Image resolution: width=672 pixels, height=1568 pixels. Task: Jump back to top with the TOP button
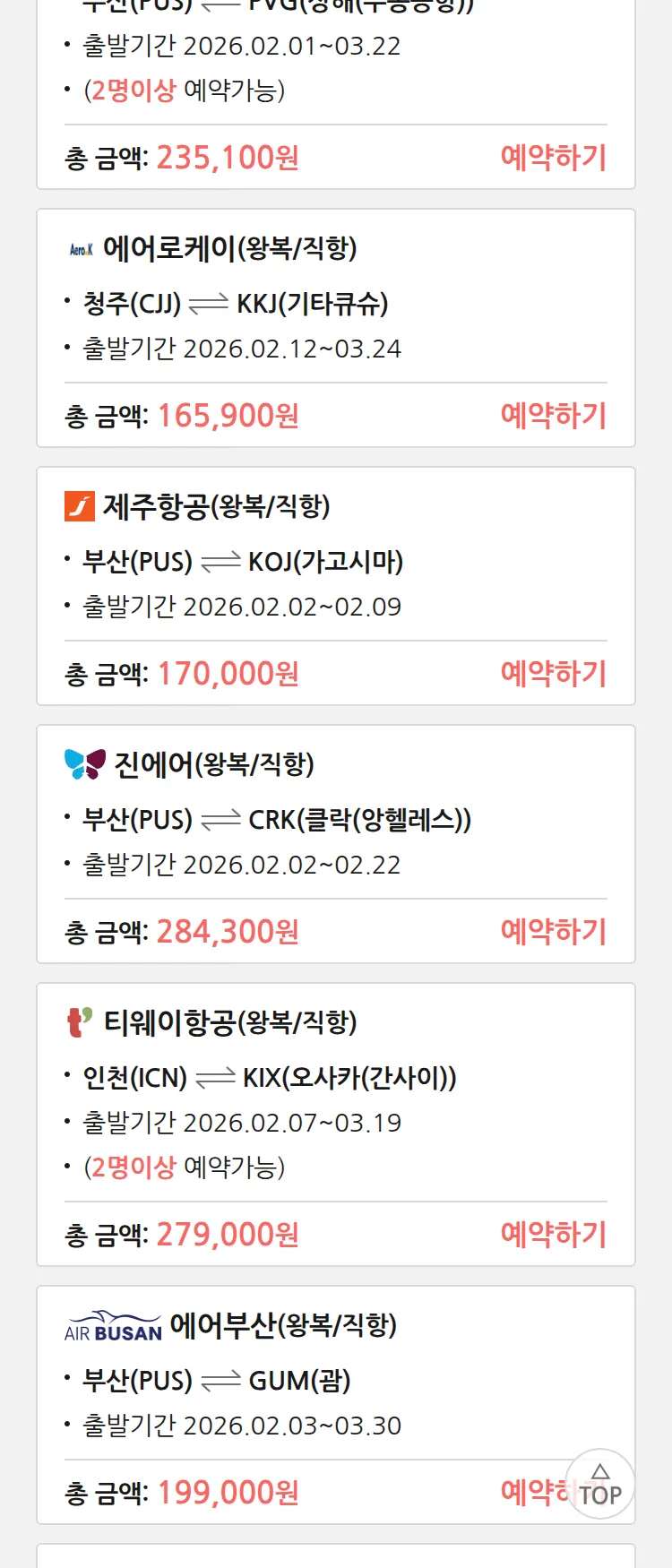click(x=600, y=1486)
